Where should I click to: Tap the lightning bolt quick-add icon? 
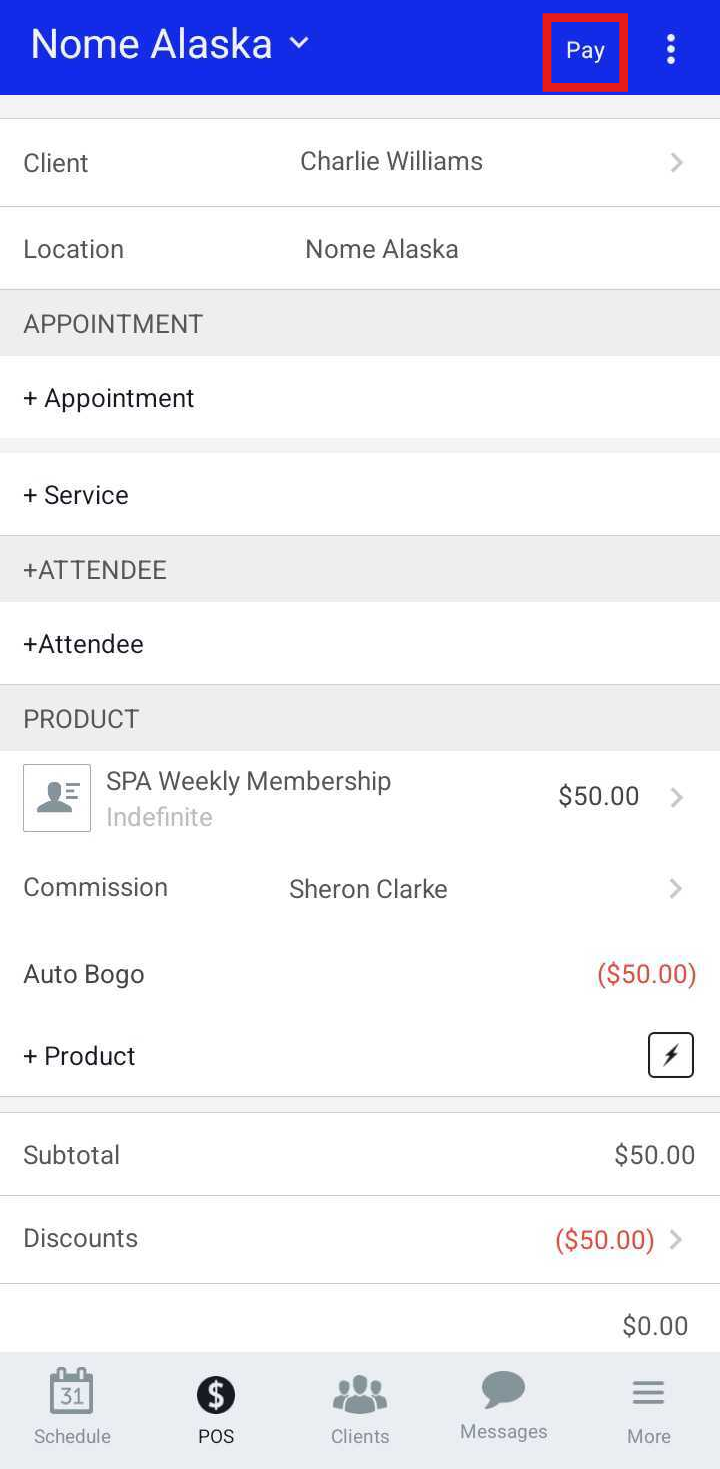[670, 1055]
